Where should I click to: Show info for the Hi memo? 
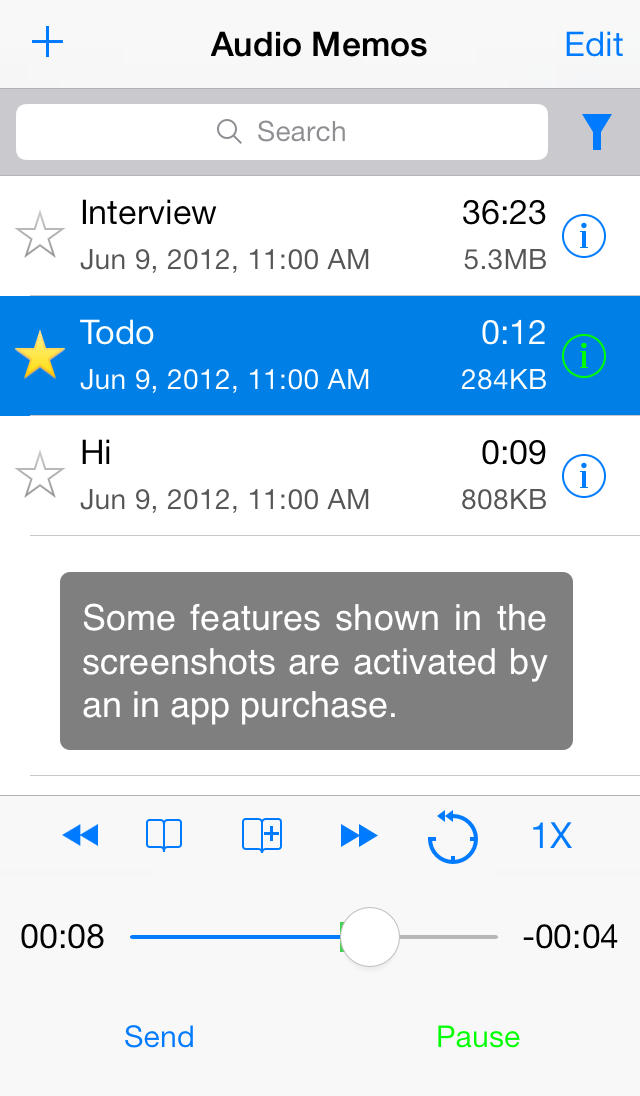click(584, 477)
